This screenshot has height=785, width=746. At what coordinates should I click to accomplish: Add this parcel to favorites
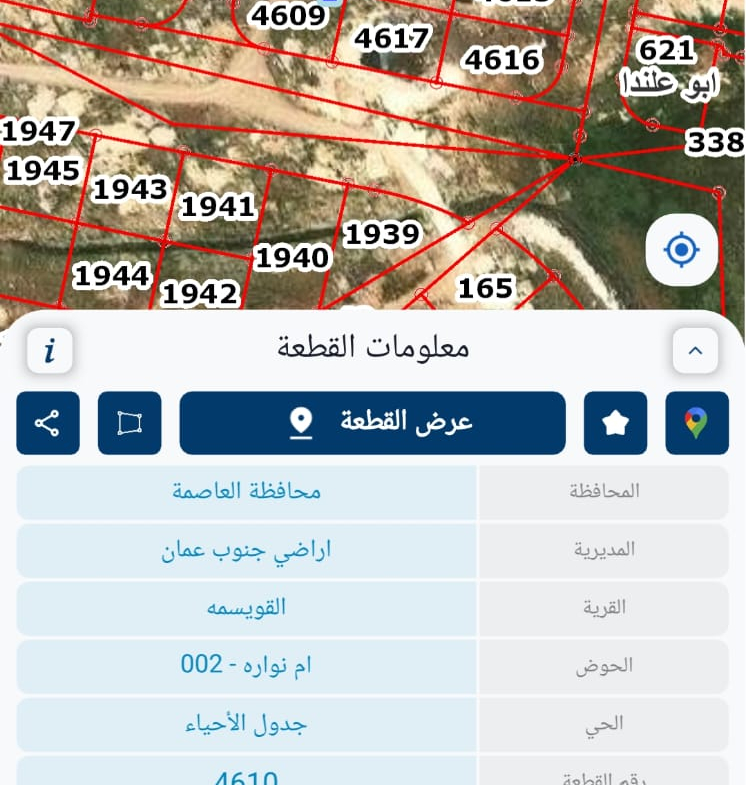[615, 423]
